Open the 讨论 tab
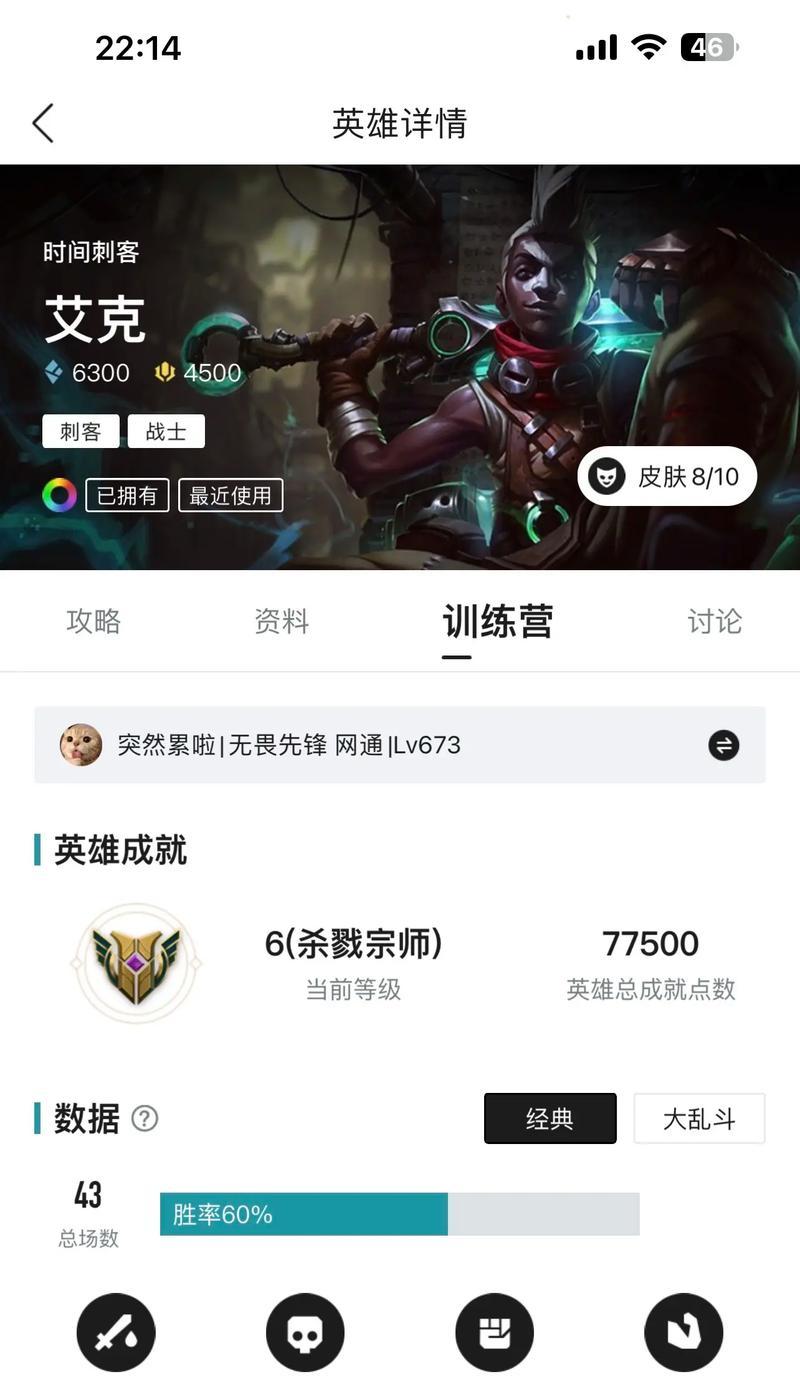This screenshot has width=800, height=1384. (x=714, y=621)
